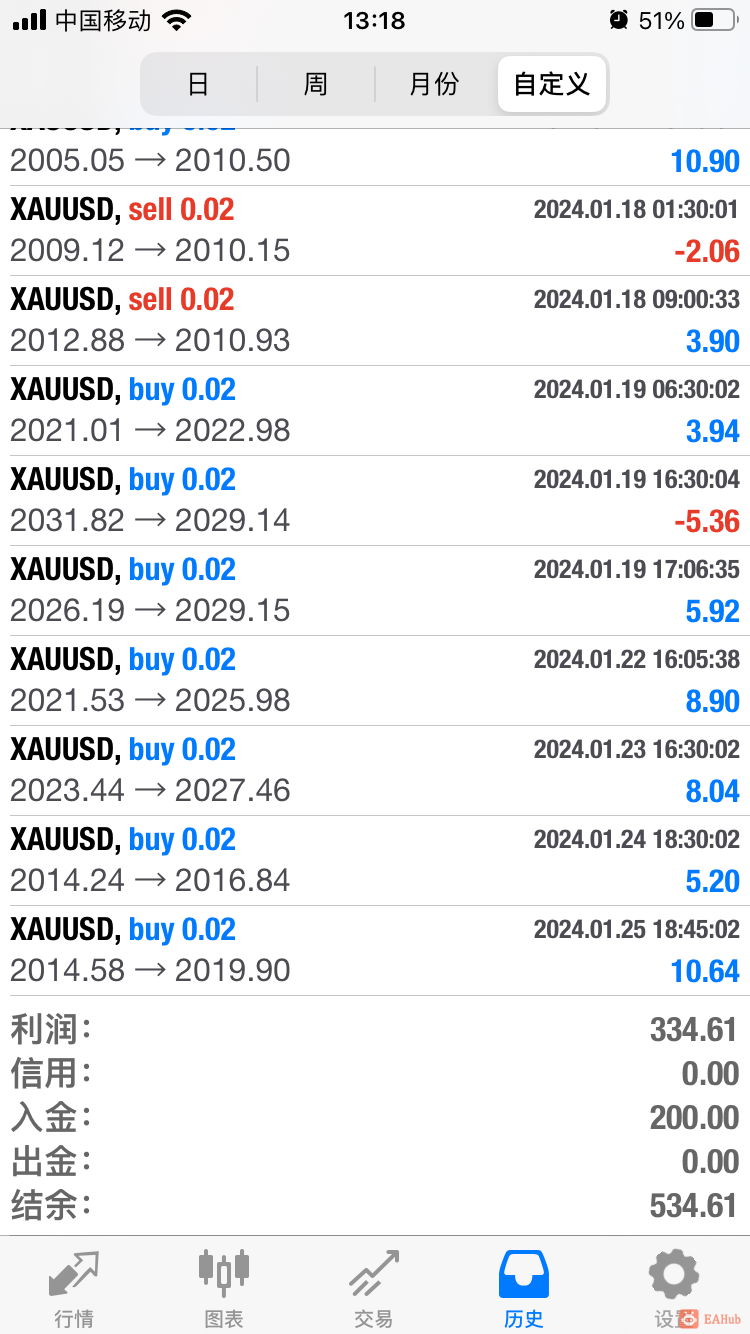Show history by 月份 (month)

coord(434,84)
